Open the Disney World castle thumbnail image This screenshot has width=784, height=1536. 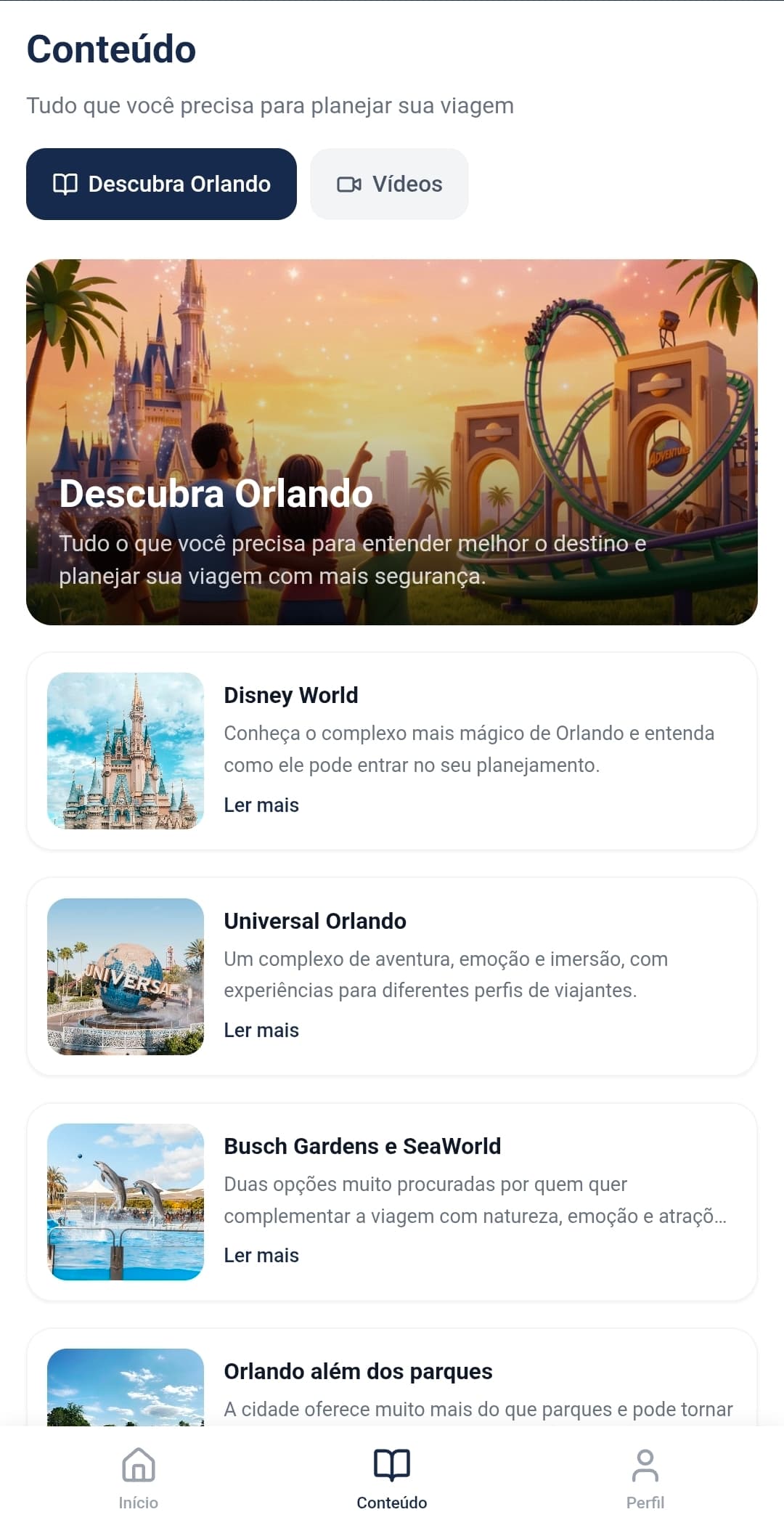click(x=126, y=753)
